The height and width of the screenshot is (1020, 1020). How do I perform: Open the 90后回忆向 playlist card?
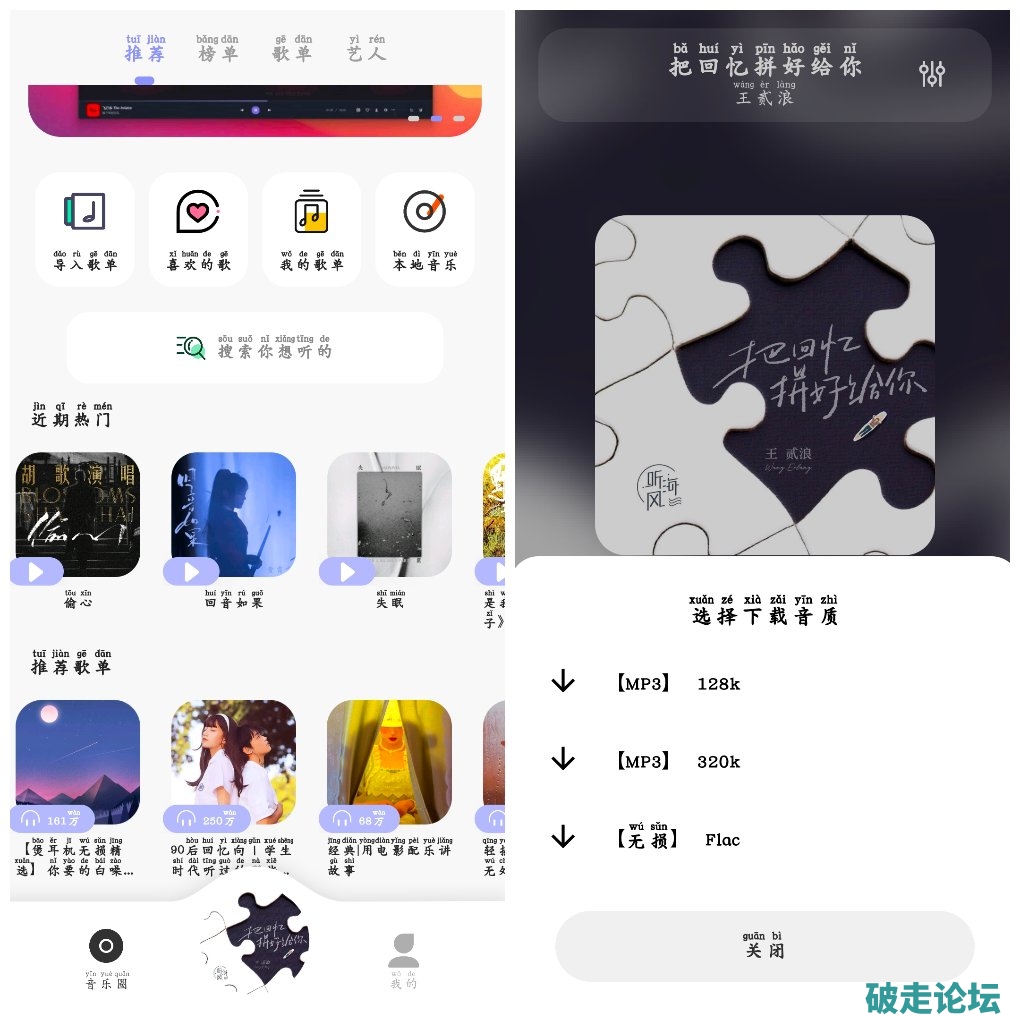(233, 762)
